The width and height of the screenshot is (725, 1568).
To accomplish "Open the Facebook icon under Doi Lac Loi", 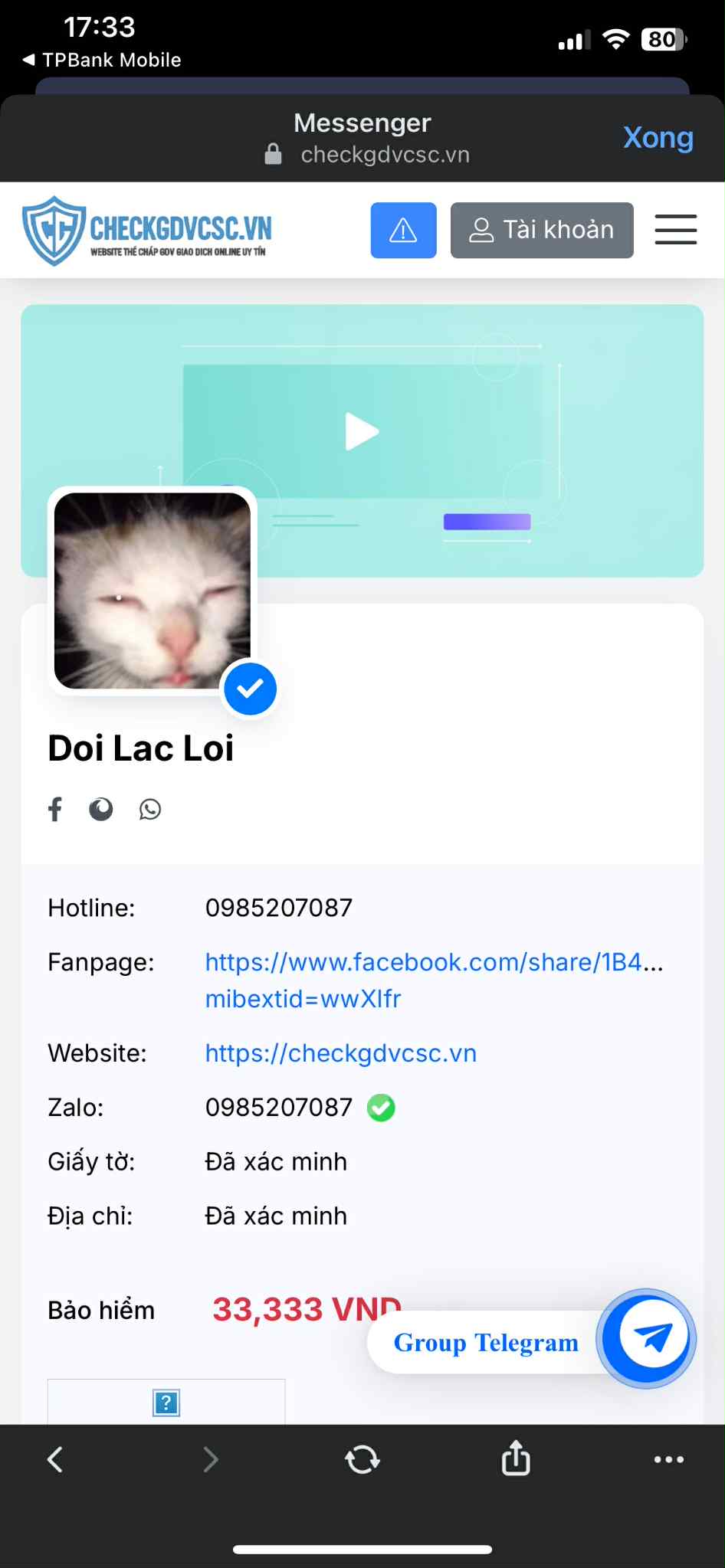I will [55, 809].
